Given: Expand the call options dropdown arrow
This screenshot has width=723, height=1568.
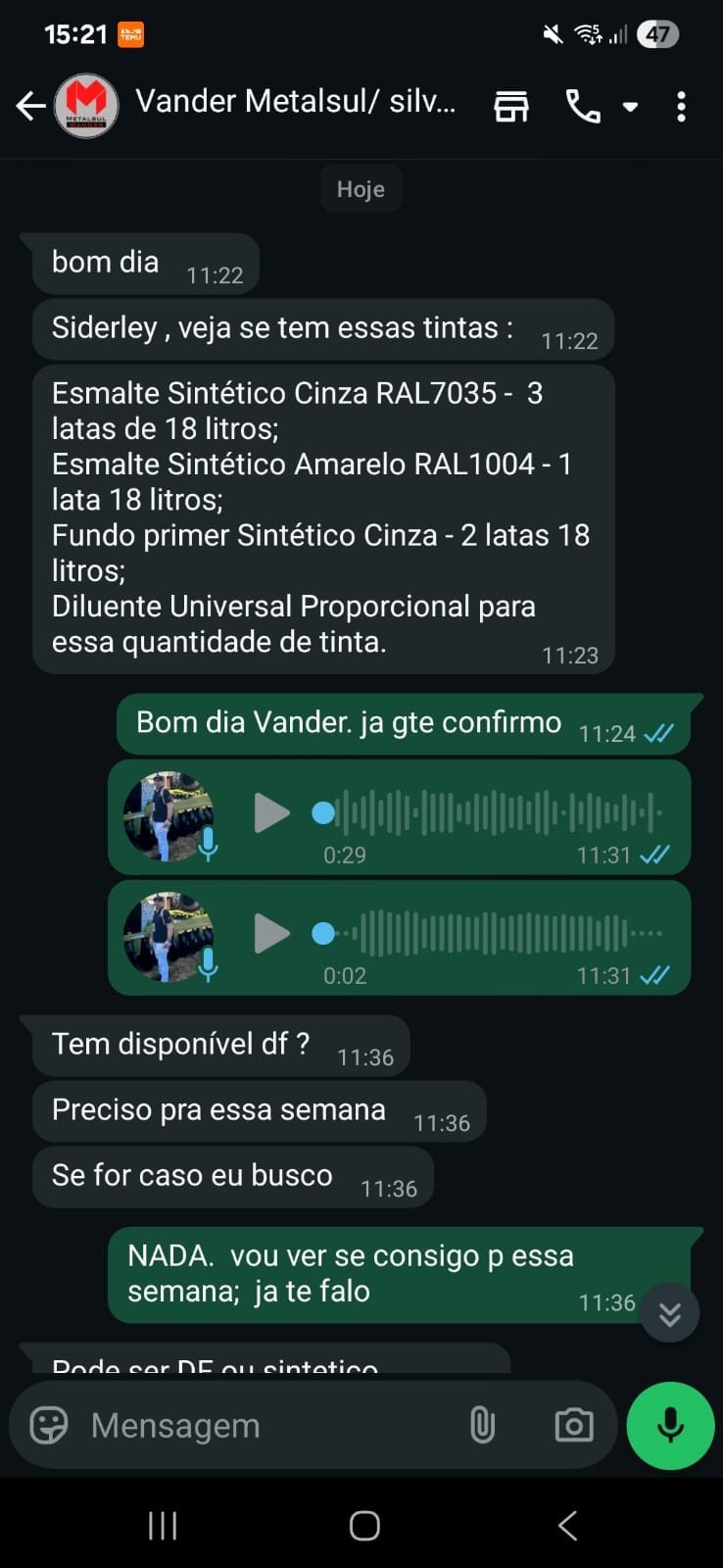Looking at the screenshot, I should 631,107.
